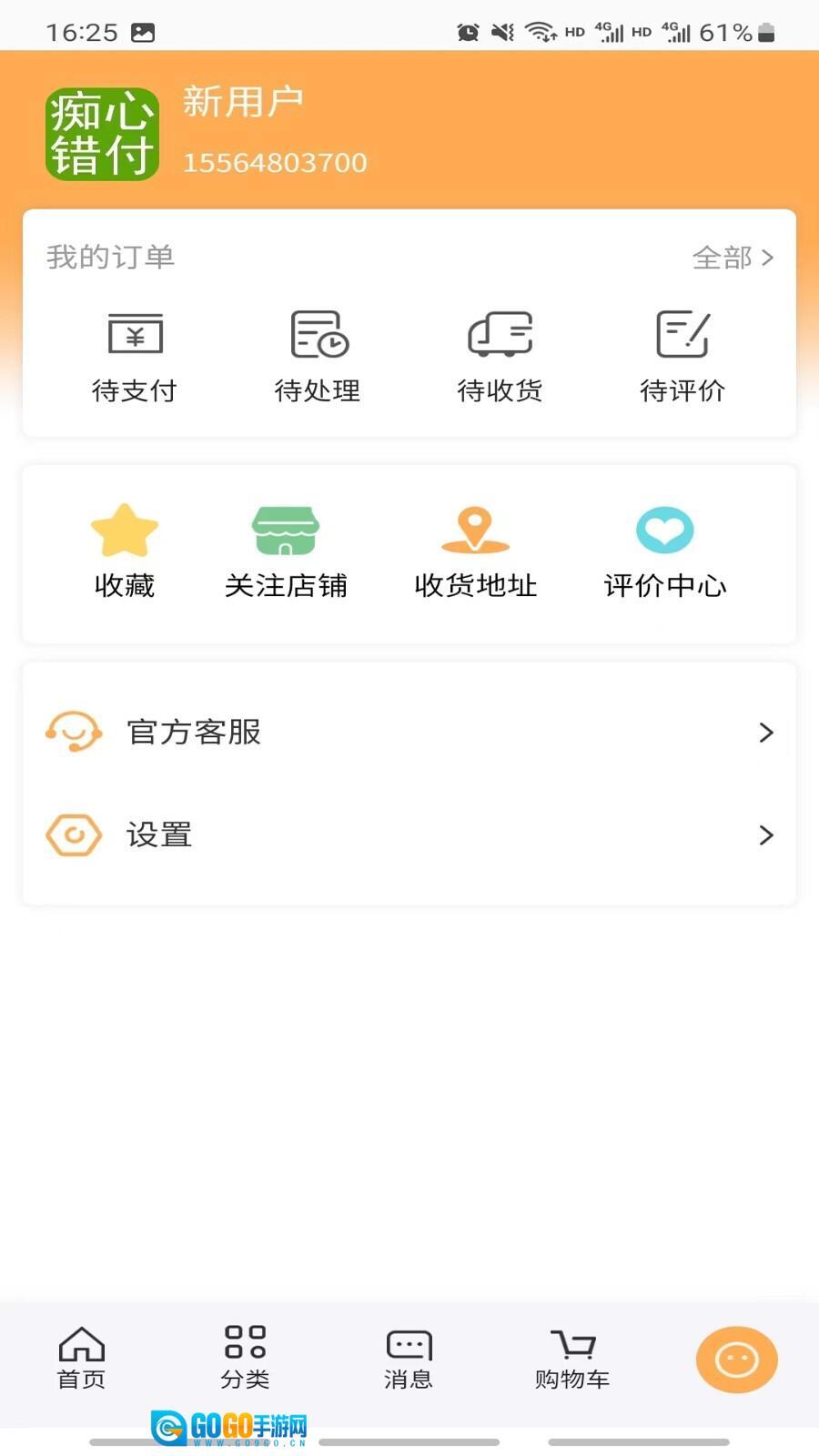View 关注店铺 followed shops
The image size is (819, 1456).
click(286, 552)
